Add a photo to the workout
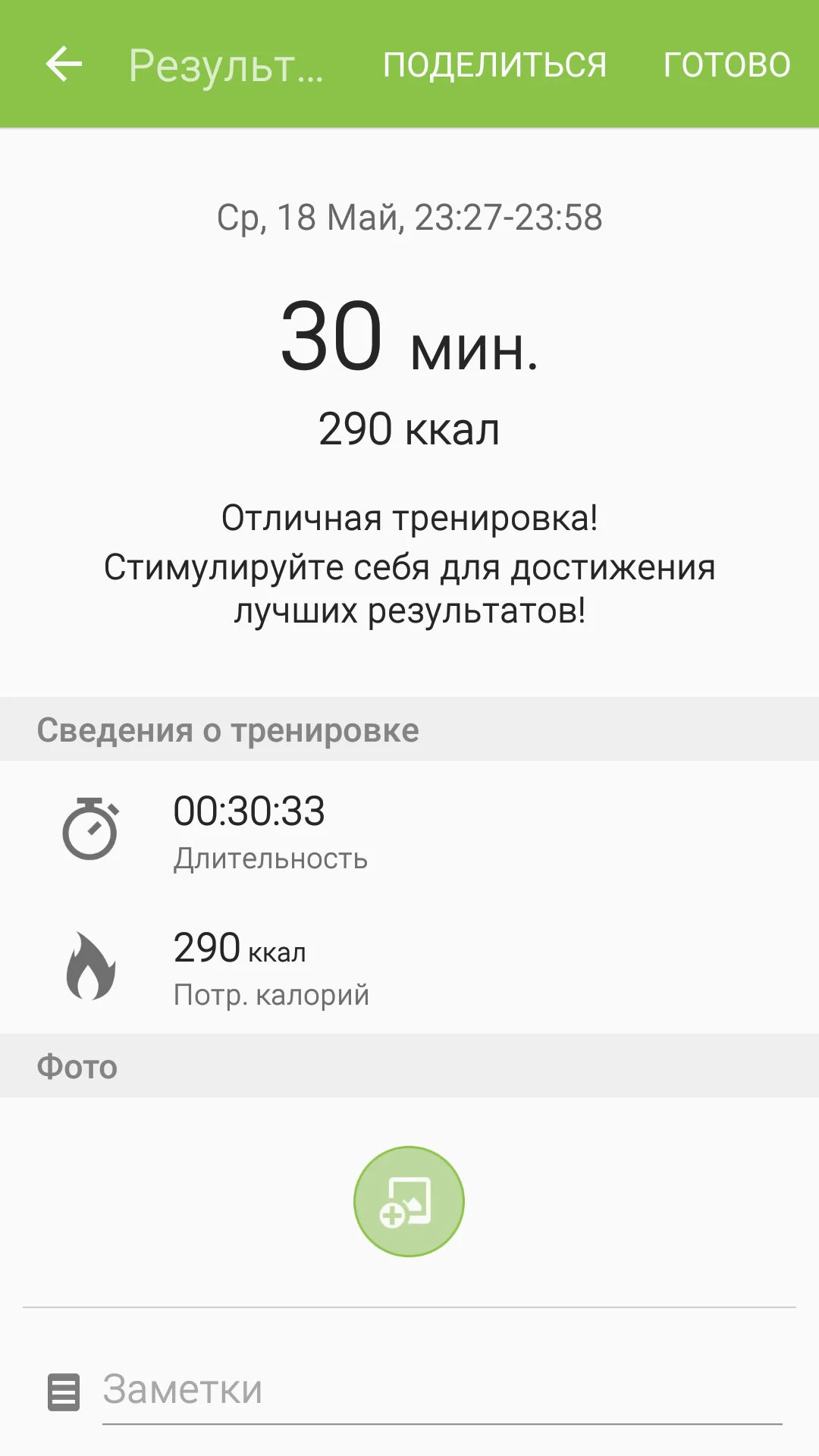 pyautogui.click(x=409, y=1201)
